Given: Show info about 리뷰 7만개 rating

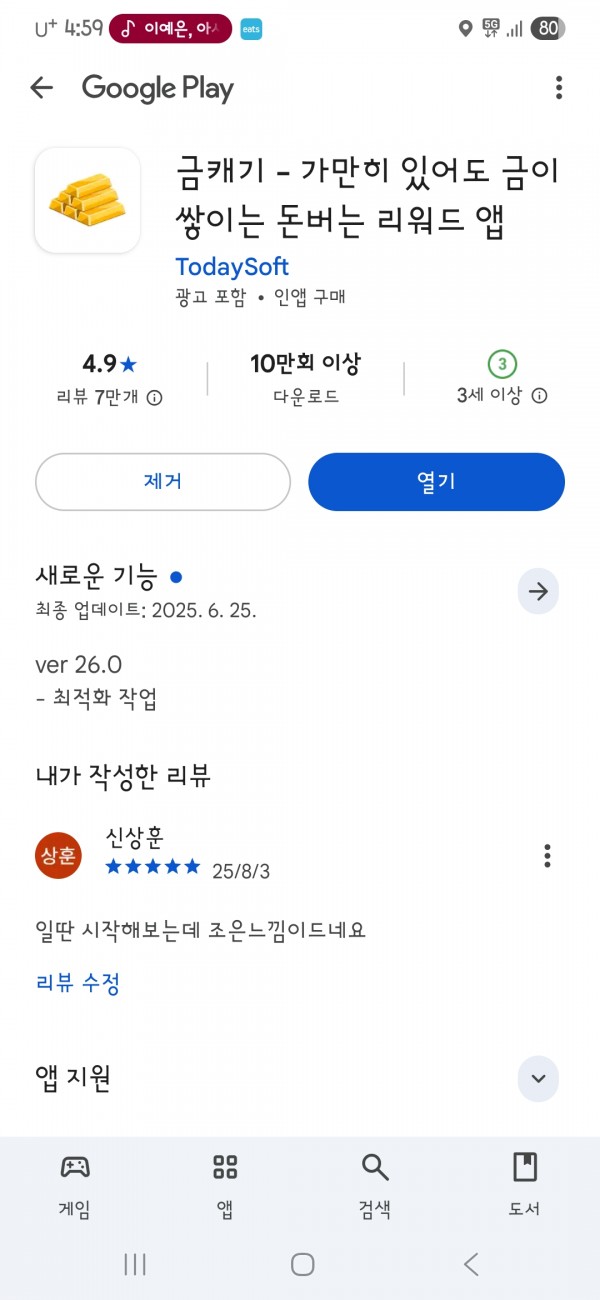Looking at the screenshot, I should (154, 398).
